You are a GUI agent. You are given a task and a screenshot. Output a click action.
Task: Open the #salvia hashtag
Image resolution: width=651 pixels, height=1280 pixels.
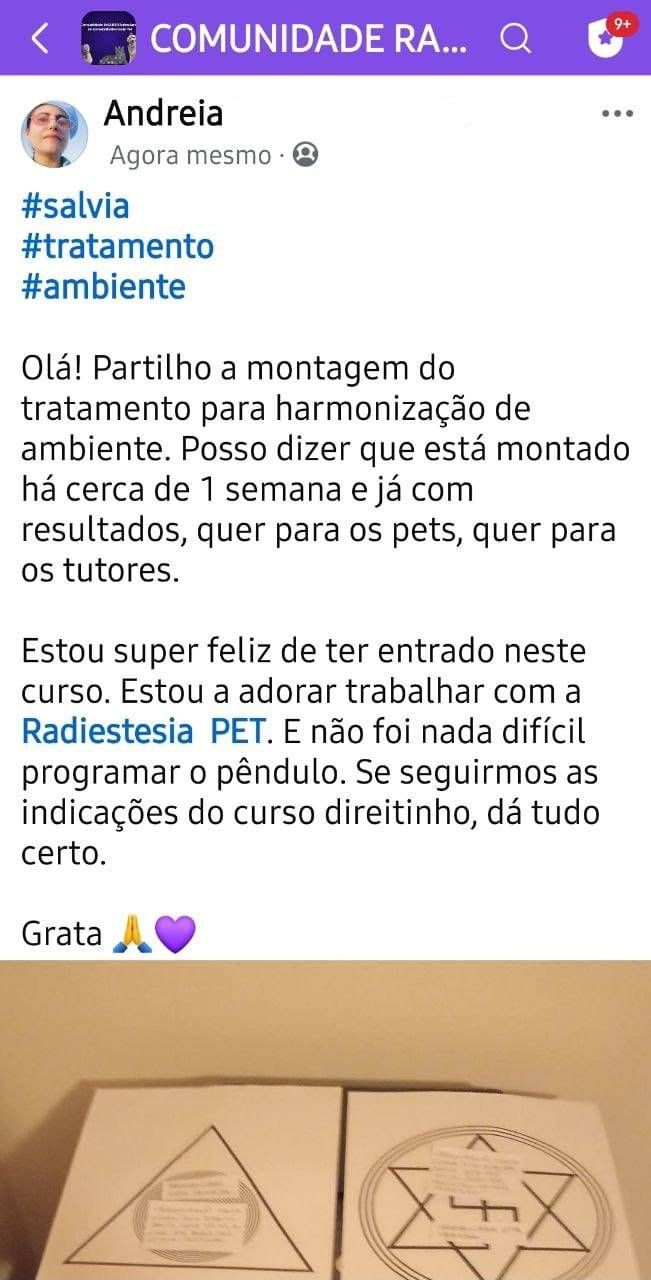75,207
